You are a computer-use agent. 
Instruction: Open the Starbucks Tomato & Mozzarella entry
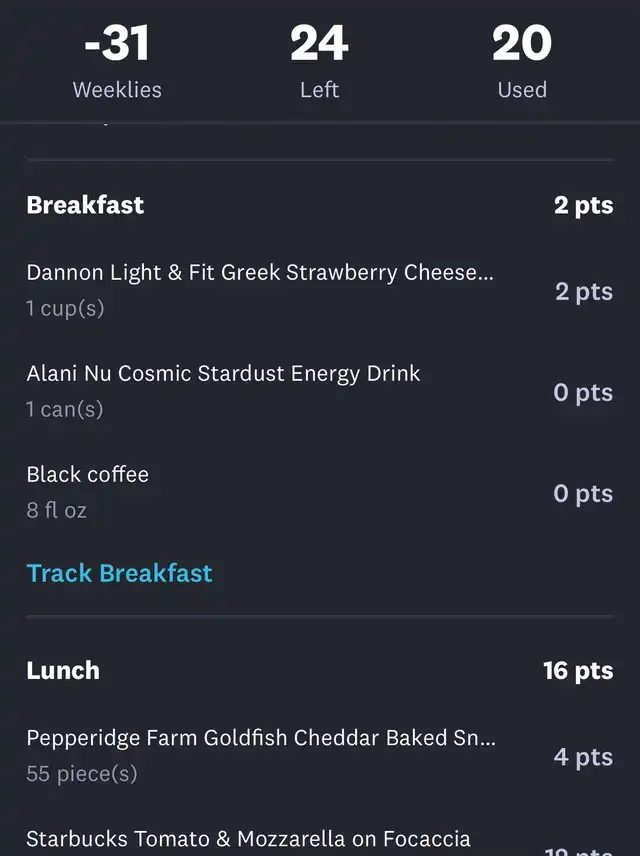248,839
